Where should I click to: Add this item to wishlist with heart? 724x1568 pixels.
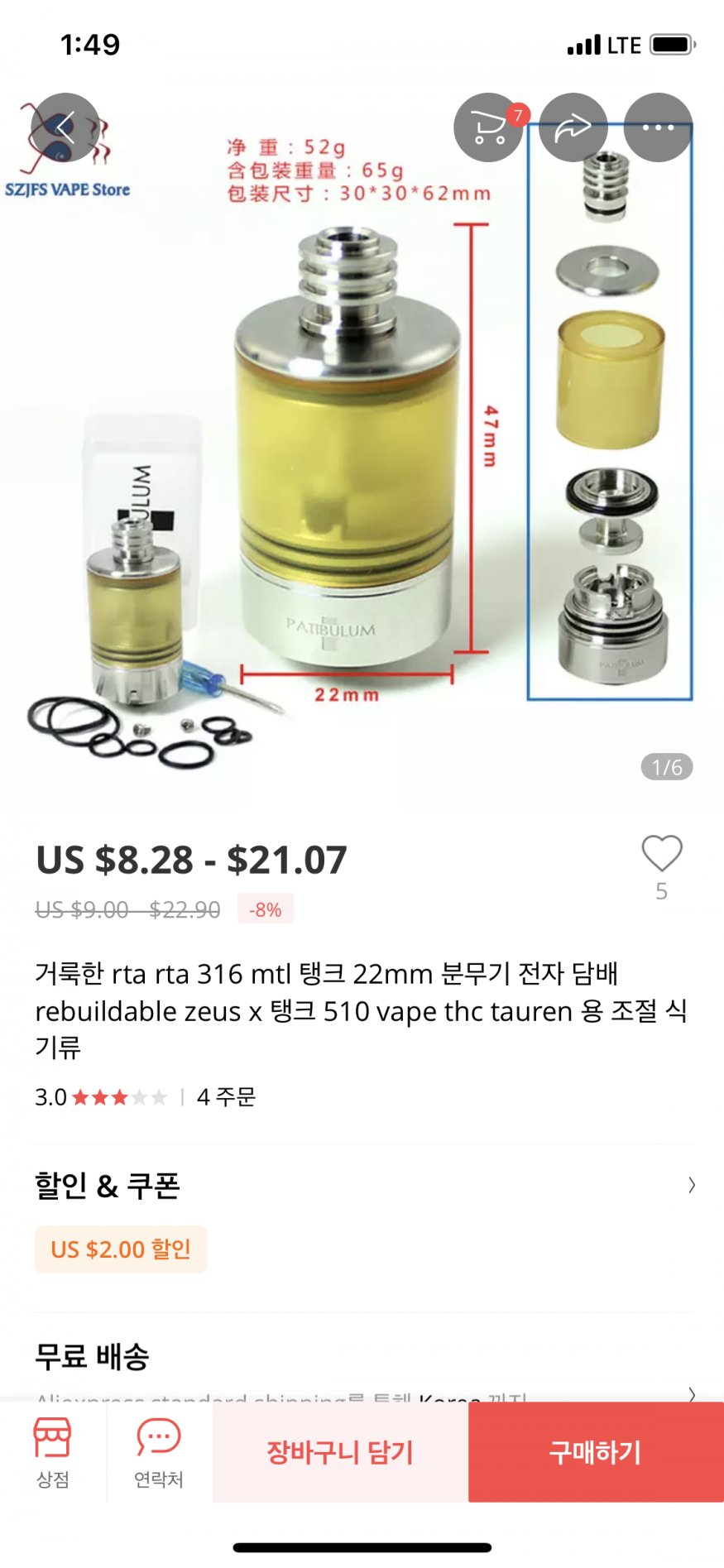(x=661, y=854)
